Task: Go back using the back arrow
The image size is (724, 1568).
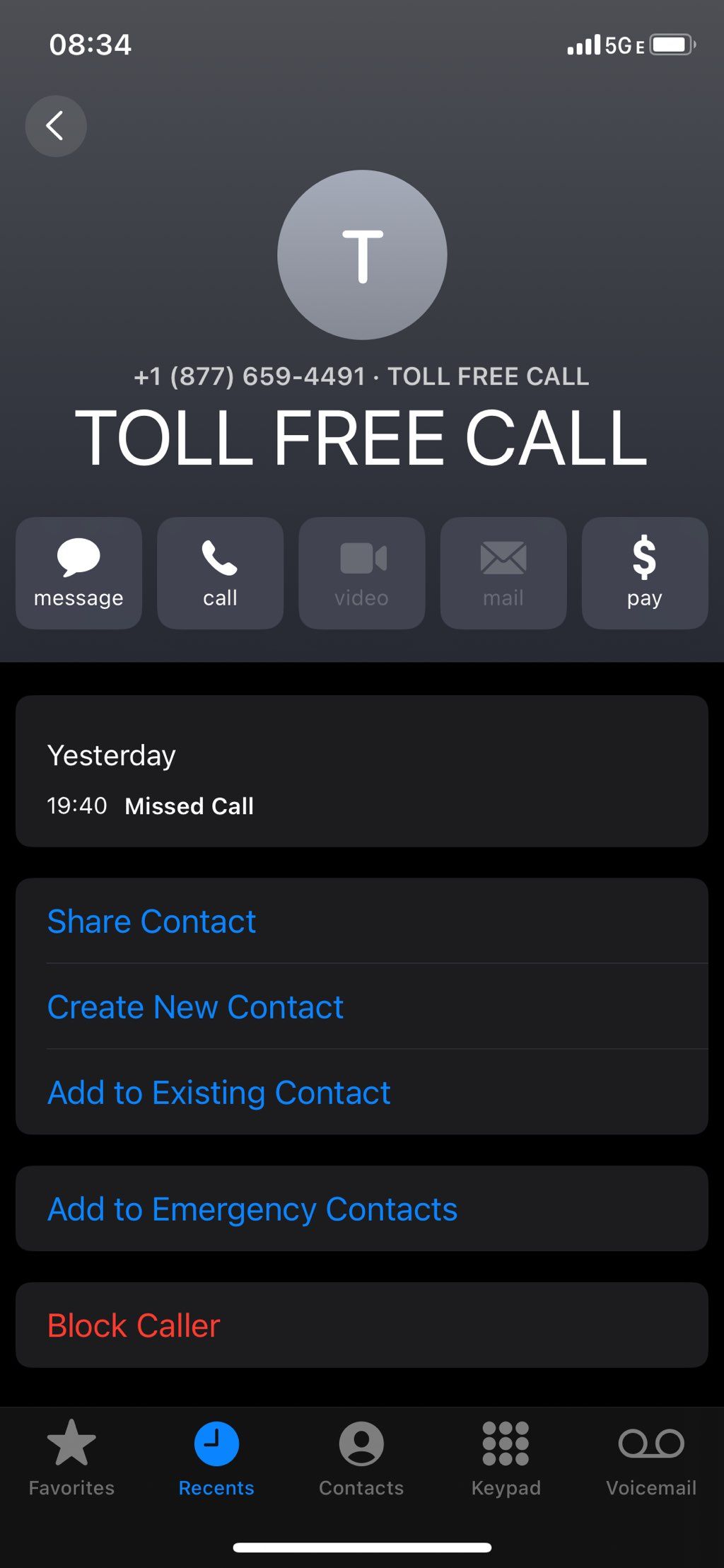Action: [56, 126]
